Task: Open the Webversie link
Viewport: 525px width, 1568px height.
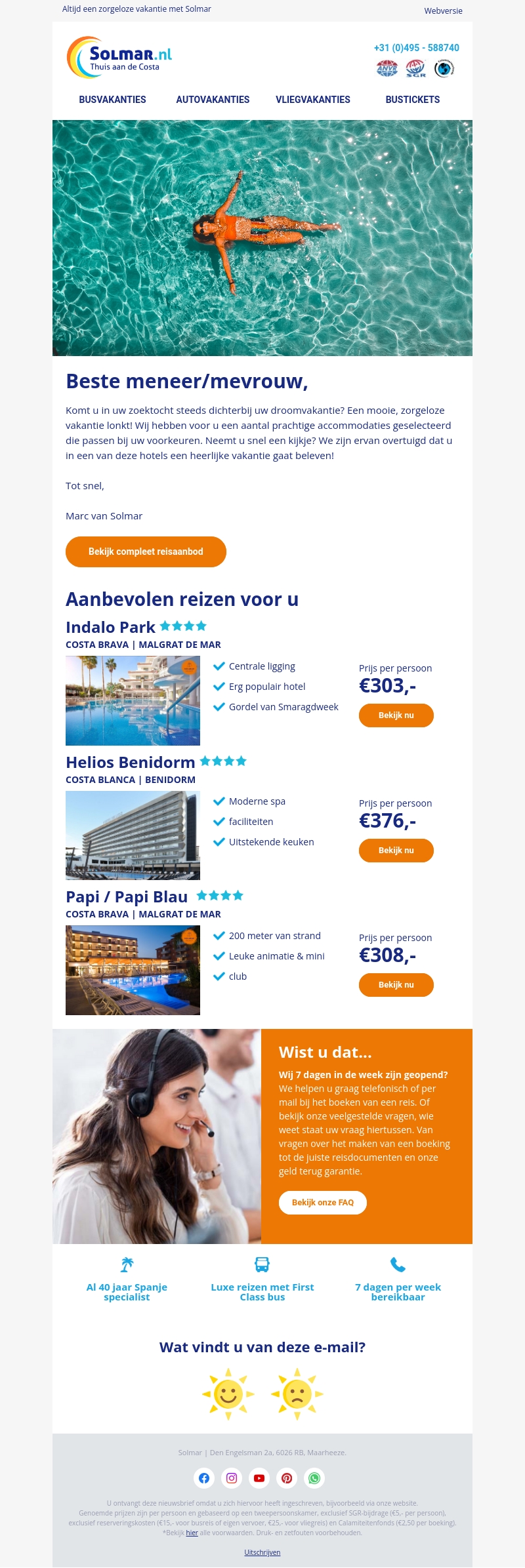Action: 443,10
